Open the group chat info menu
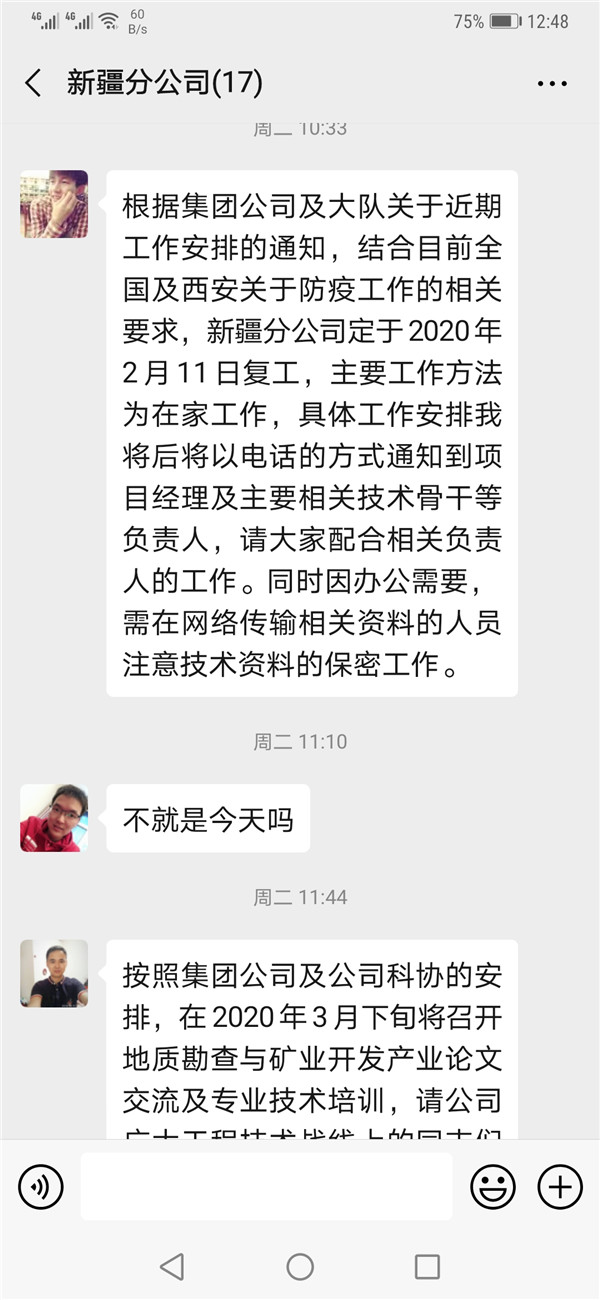This screenshot has height=1300, width=600. [552, 84]
